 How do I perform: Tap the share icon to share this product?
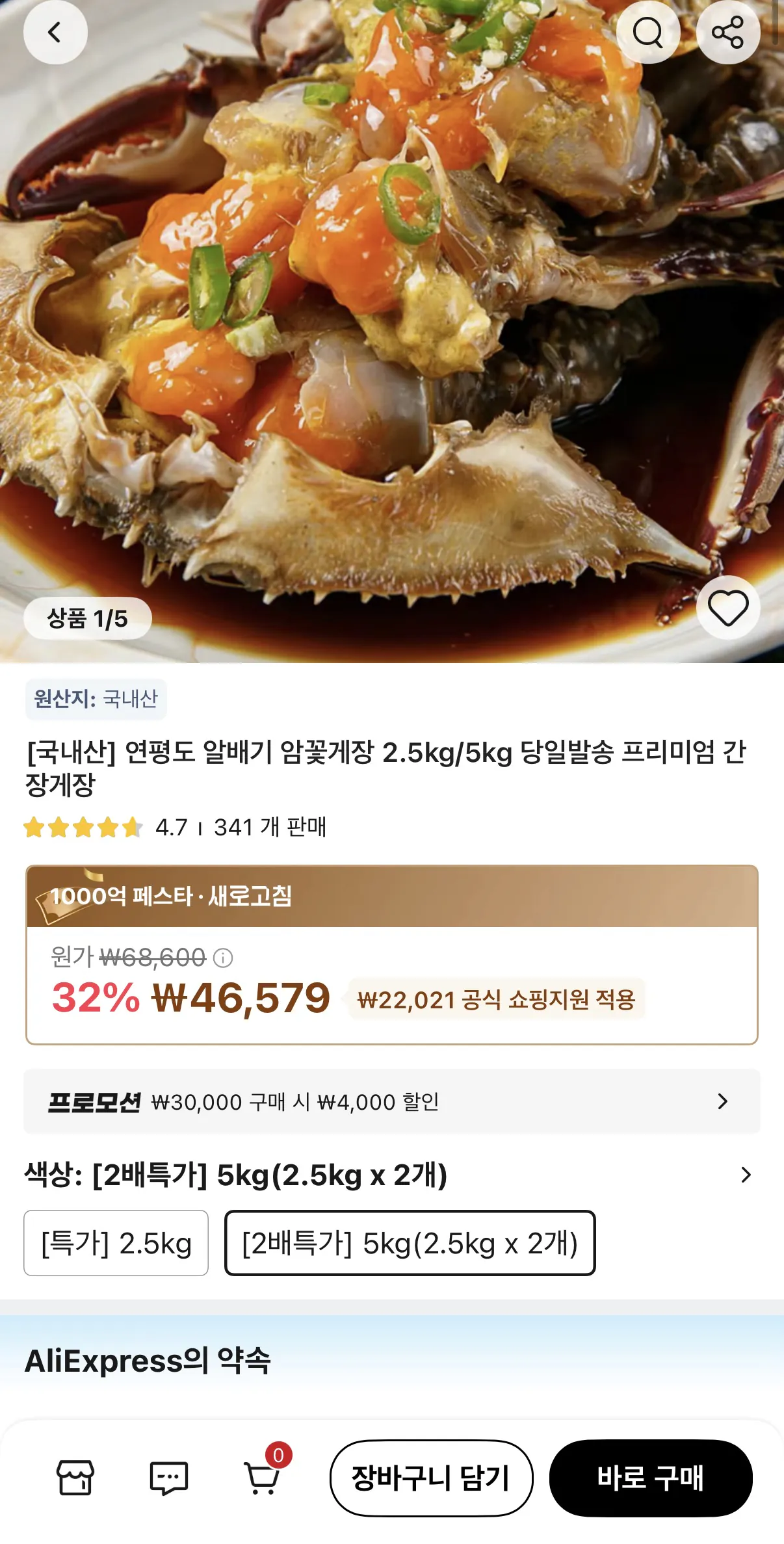728,31
